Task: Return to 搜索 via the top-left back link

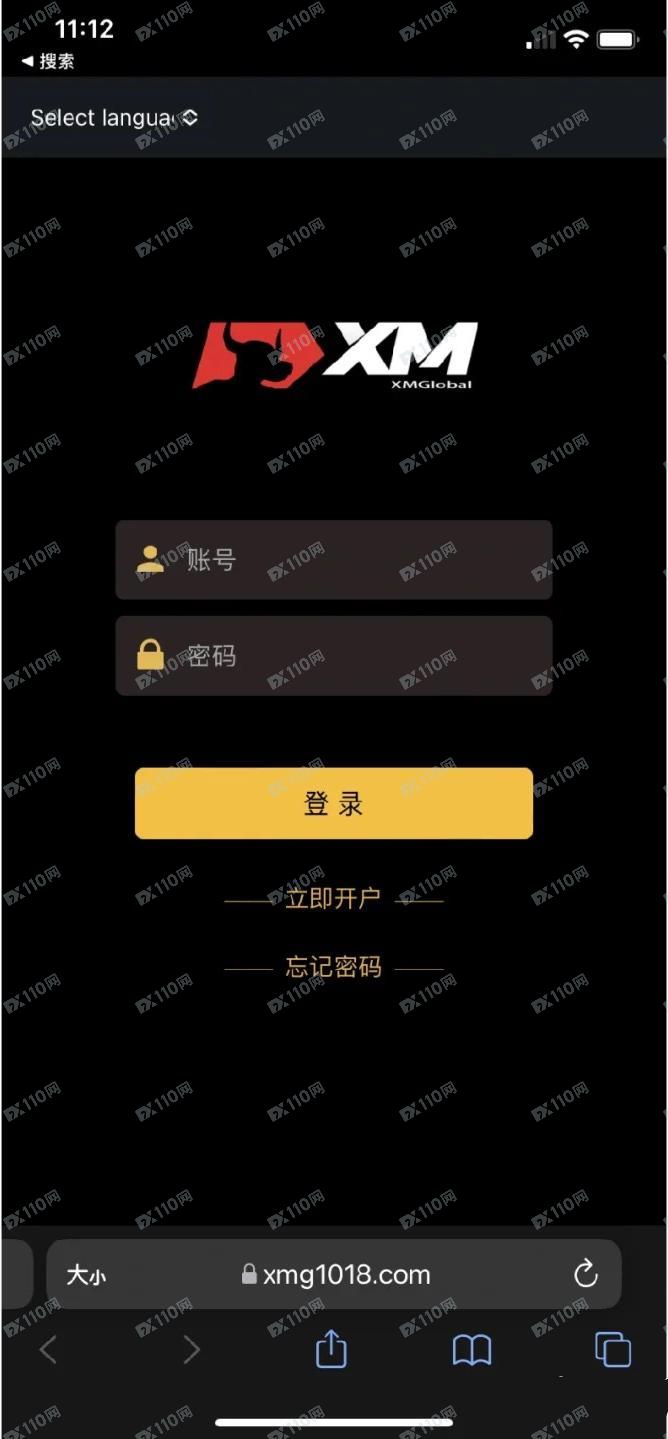Action: point(48,62)
